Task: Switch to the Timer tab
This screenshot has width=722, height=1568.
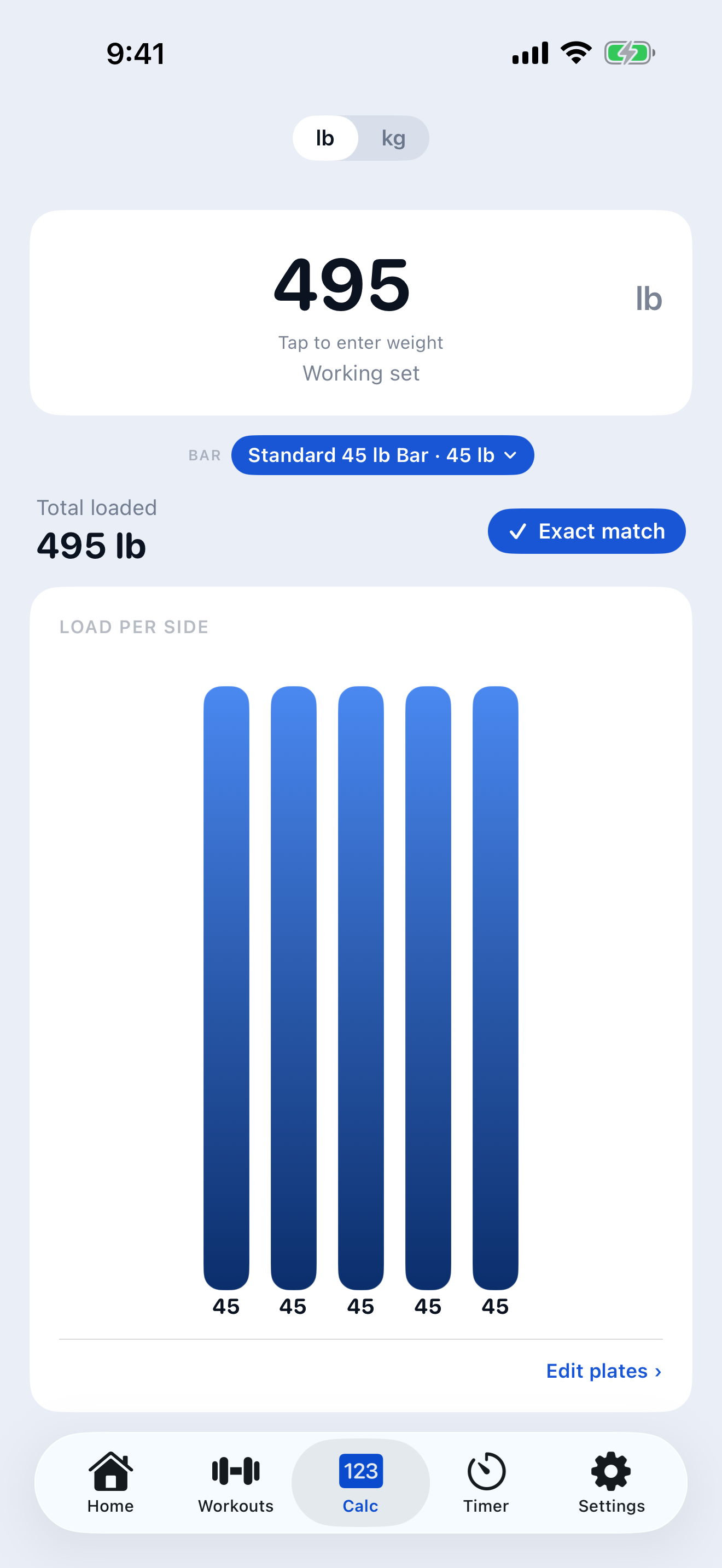Action: [x=486, y=1483]
